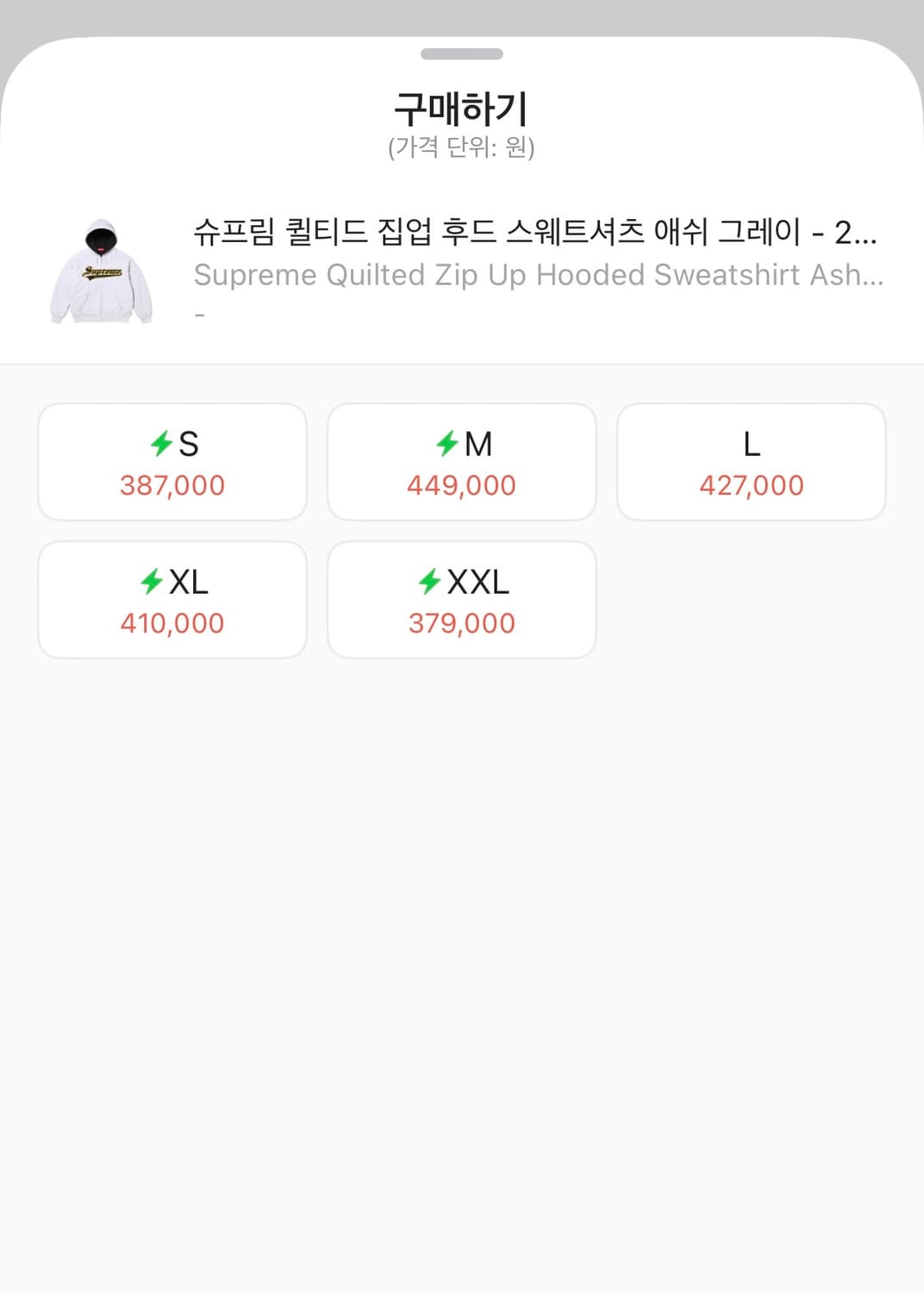Image resolution: width=924 pixels, height=1293 pixels.
Task: Select the size XL option priced 410,000
Action: tap(172, 599)
